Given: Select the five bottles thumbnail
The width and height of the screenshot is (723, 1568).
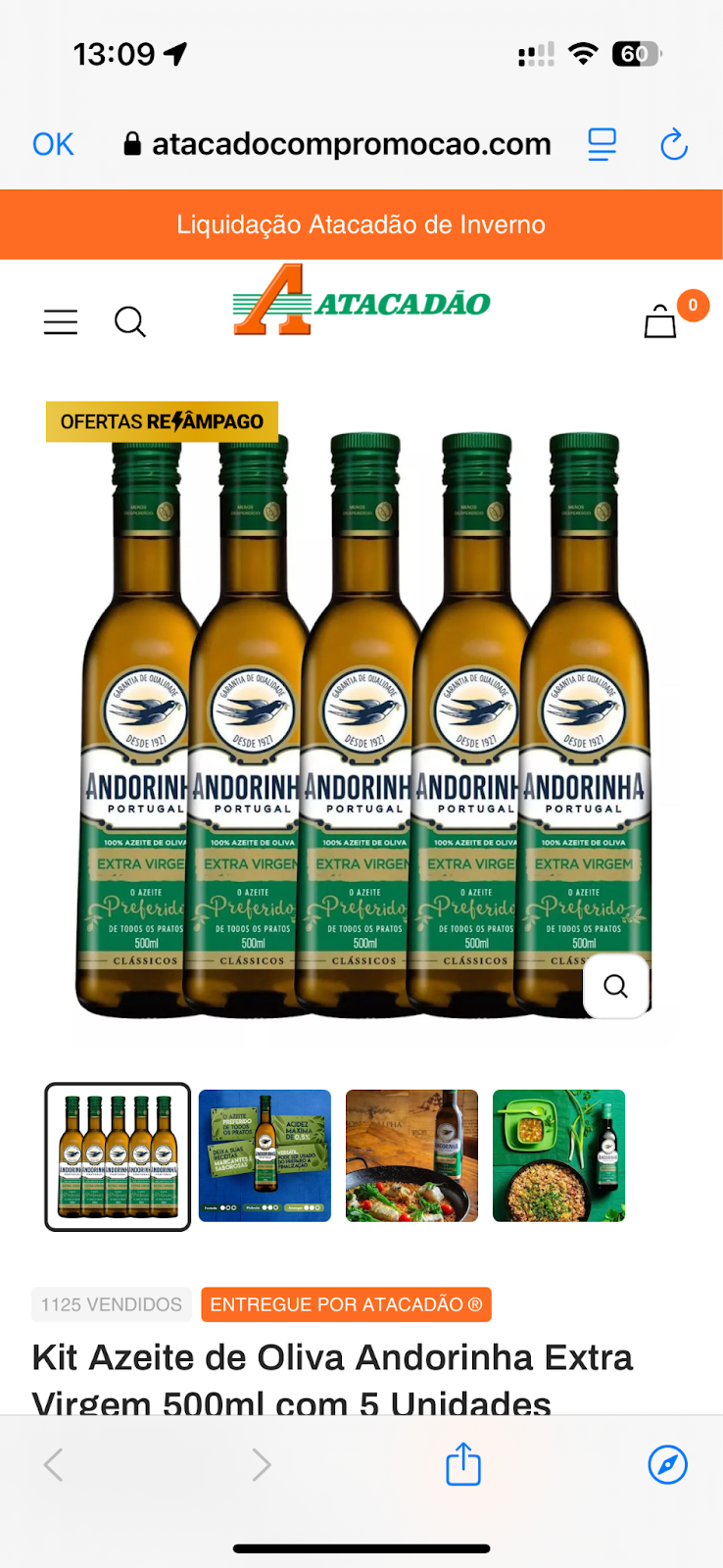Looking at the screenshot, I should (118, 1156).
